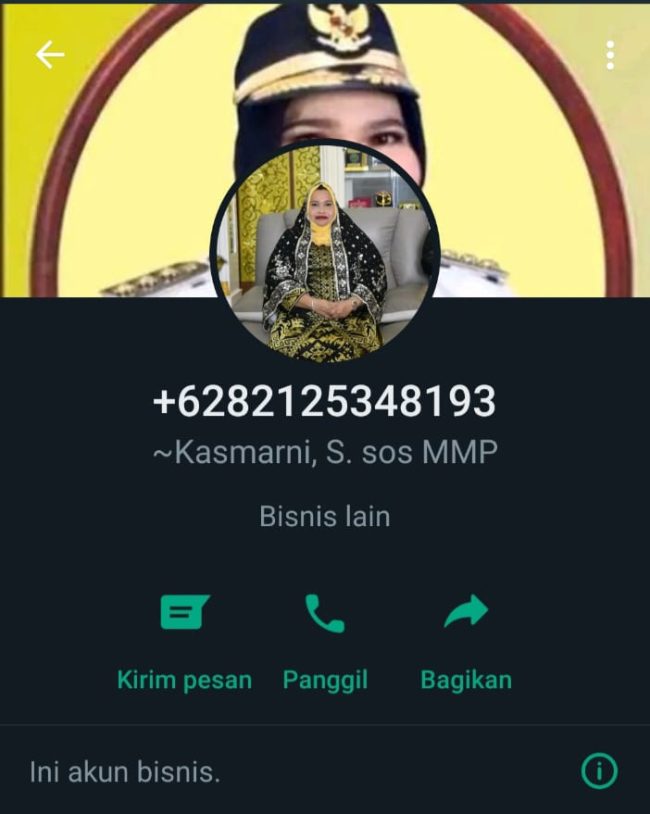Open the three-dot overflow menu
This screenshot has width=650, height=814.
609,56
